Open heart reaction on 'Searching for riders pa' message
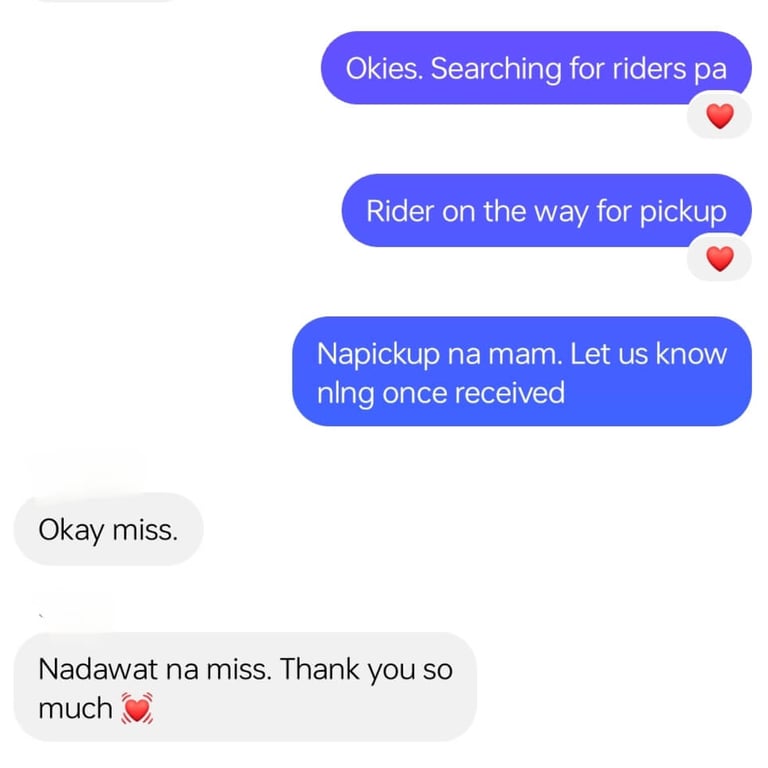The image size is (768, 768). coord(720,116)
